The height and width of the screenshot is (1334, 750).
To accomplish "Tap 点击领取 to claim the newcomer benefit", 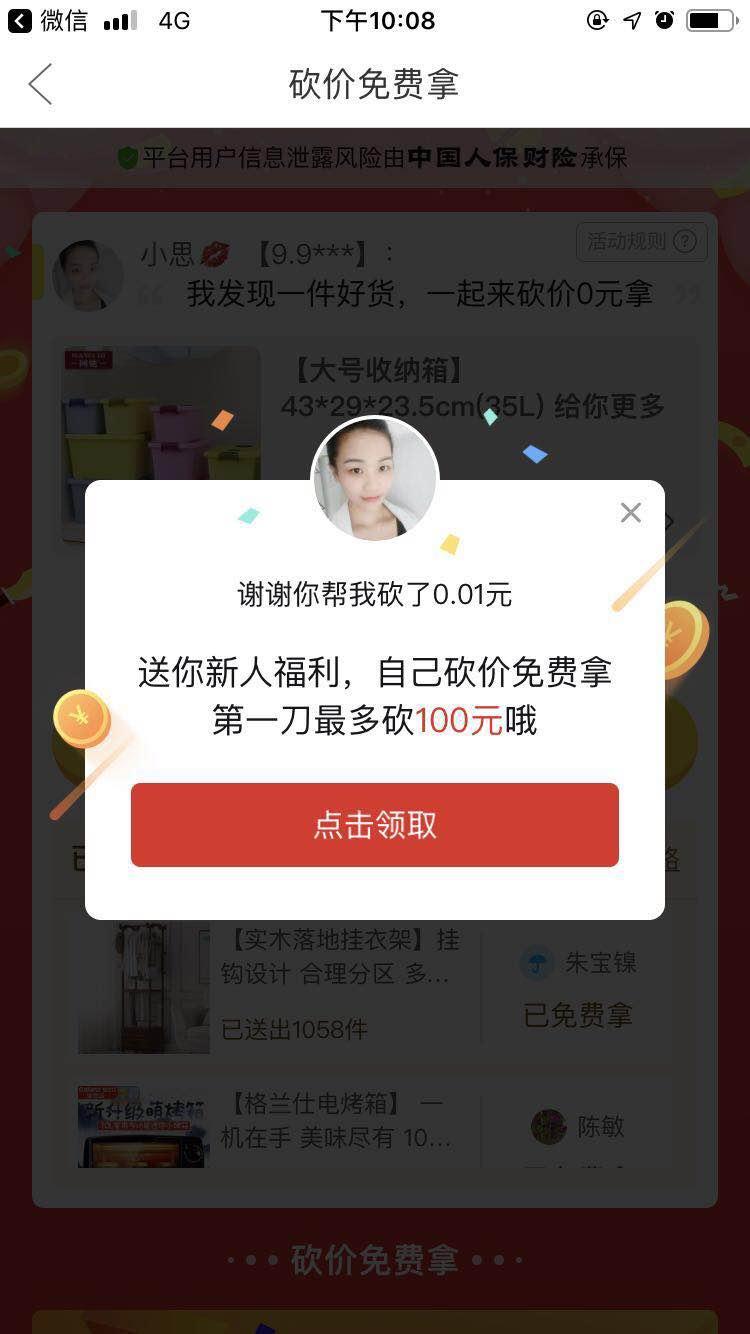I will click(374, 824).
